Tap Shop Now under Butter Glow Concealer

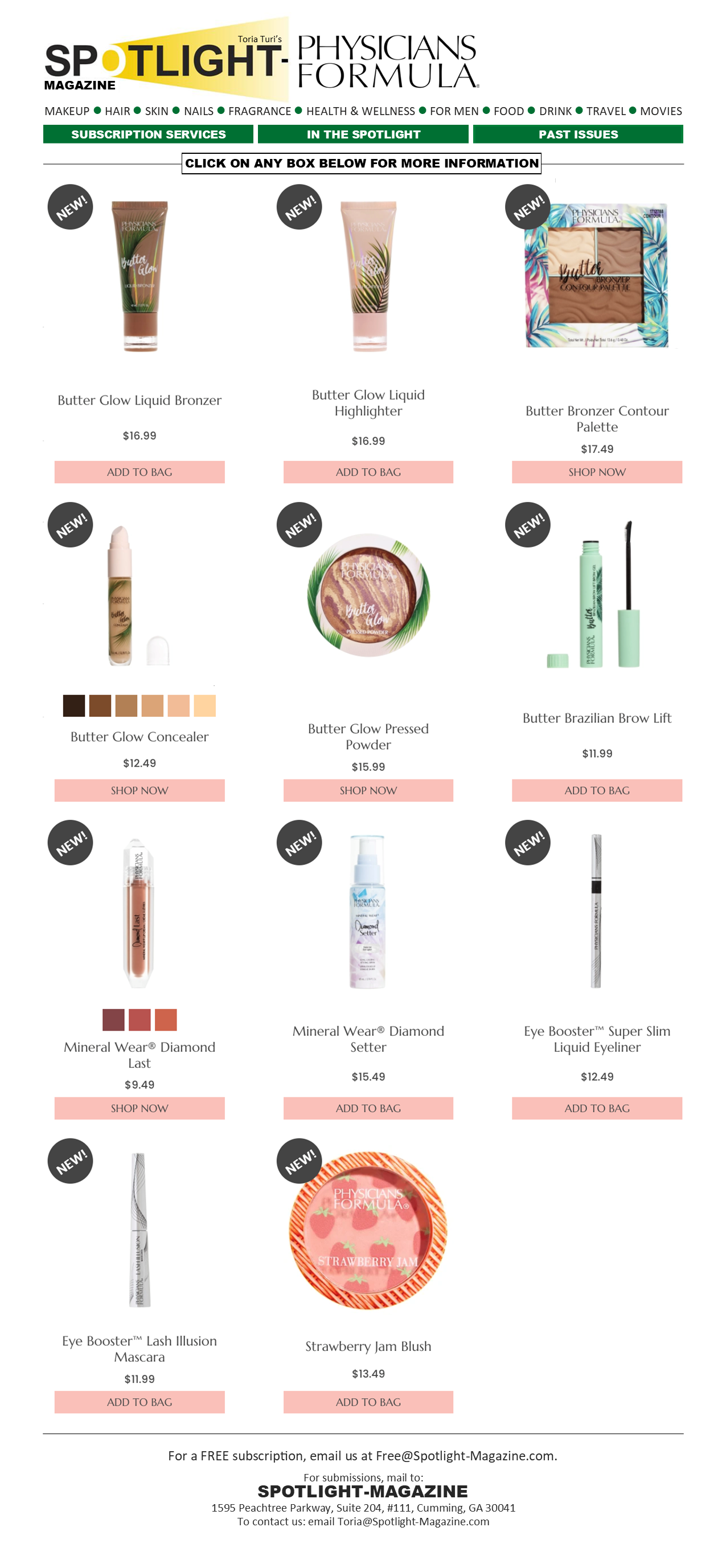pyautogui.click(x=140, y=790)
